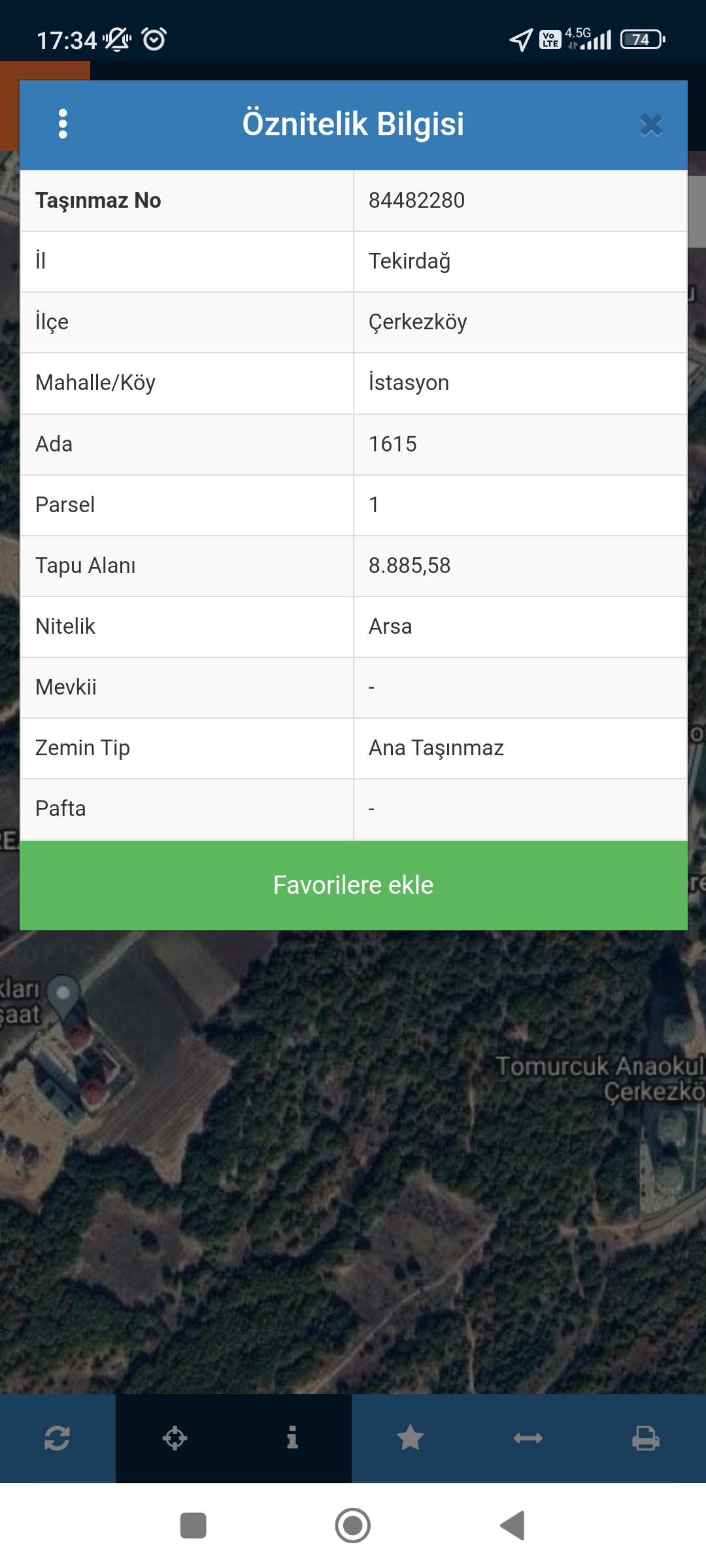Open the three-dot menu in the dialog header
This screenshot has width=706, height=1568.
[63, 124]
